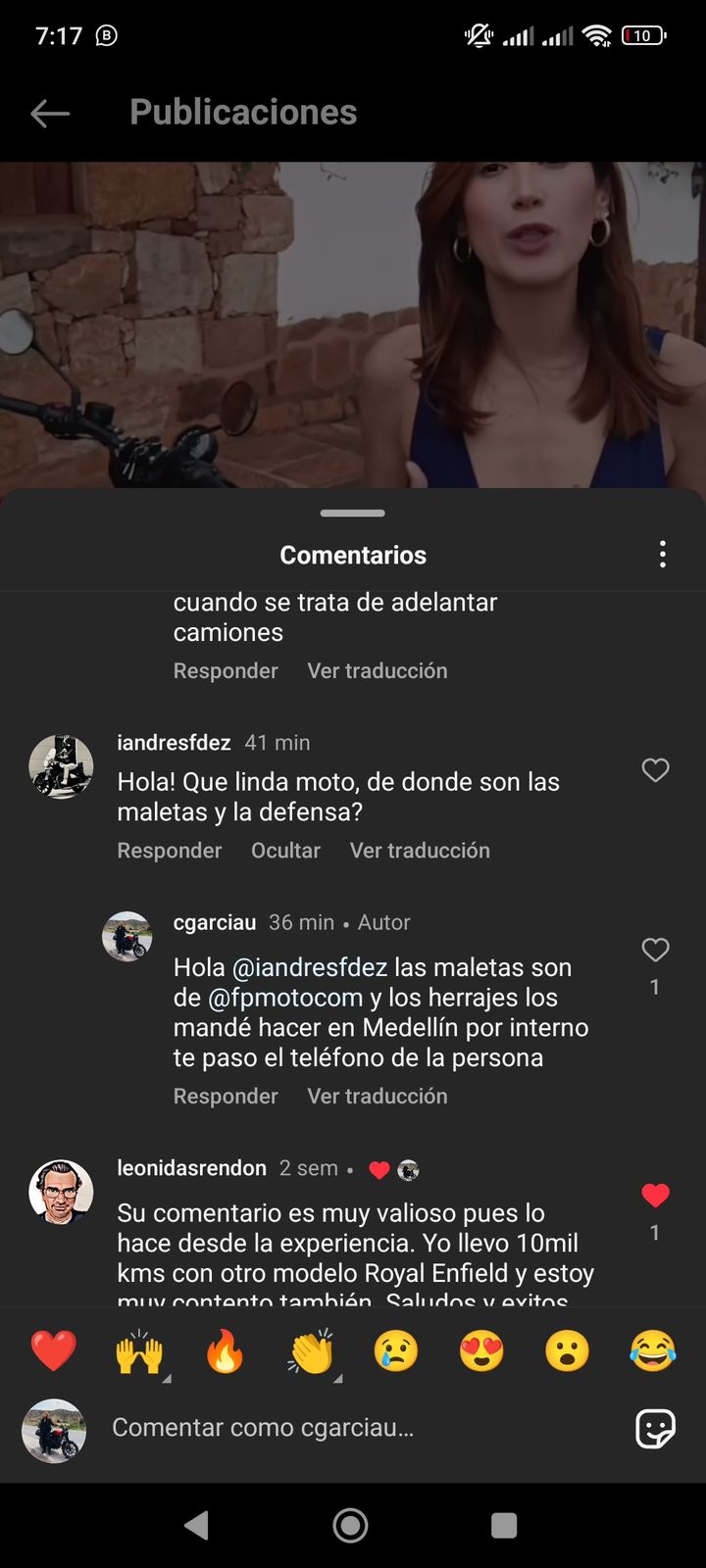Translate the comment about adelantar camiones
The height and width of the screenshot is (1568, 706).
[378, 671]
